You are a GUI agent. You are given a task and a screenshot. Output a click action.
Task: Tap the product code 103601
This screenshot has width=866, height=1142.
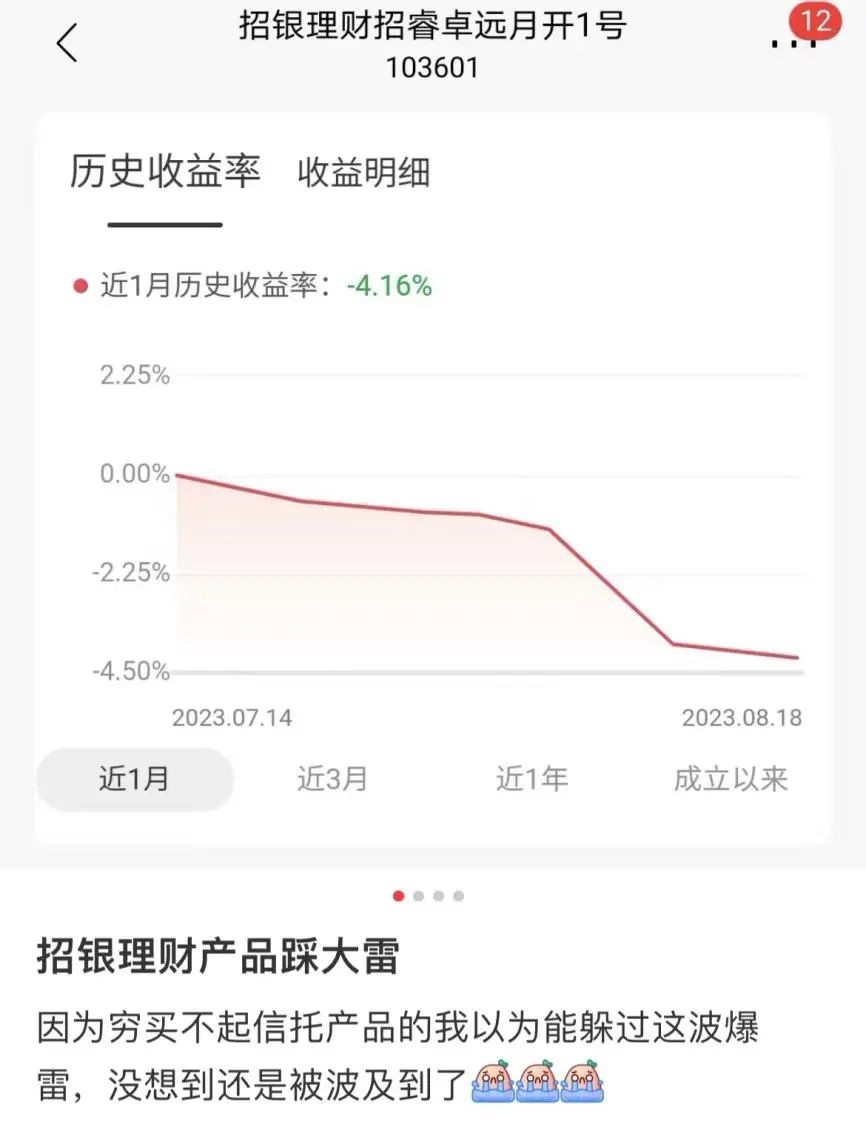click(433, 70)
